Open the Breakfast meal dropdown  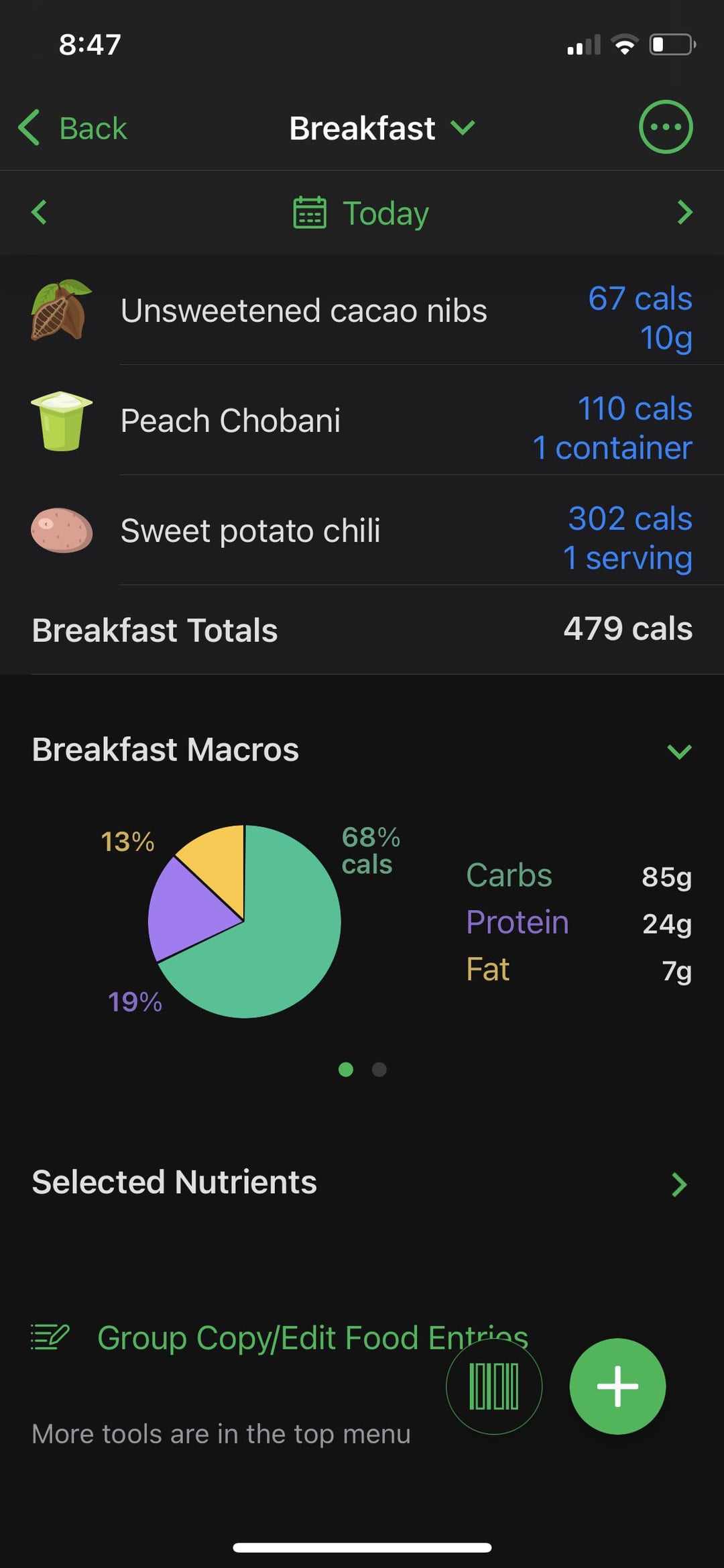pyautogui.click(x=382, y=127)
